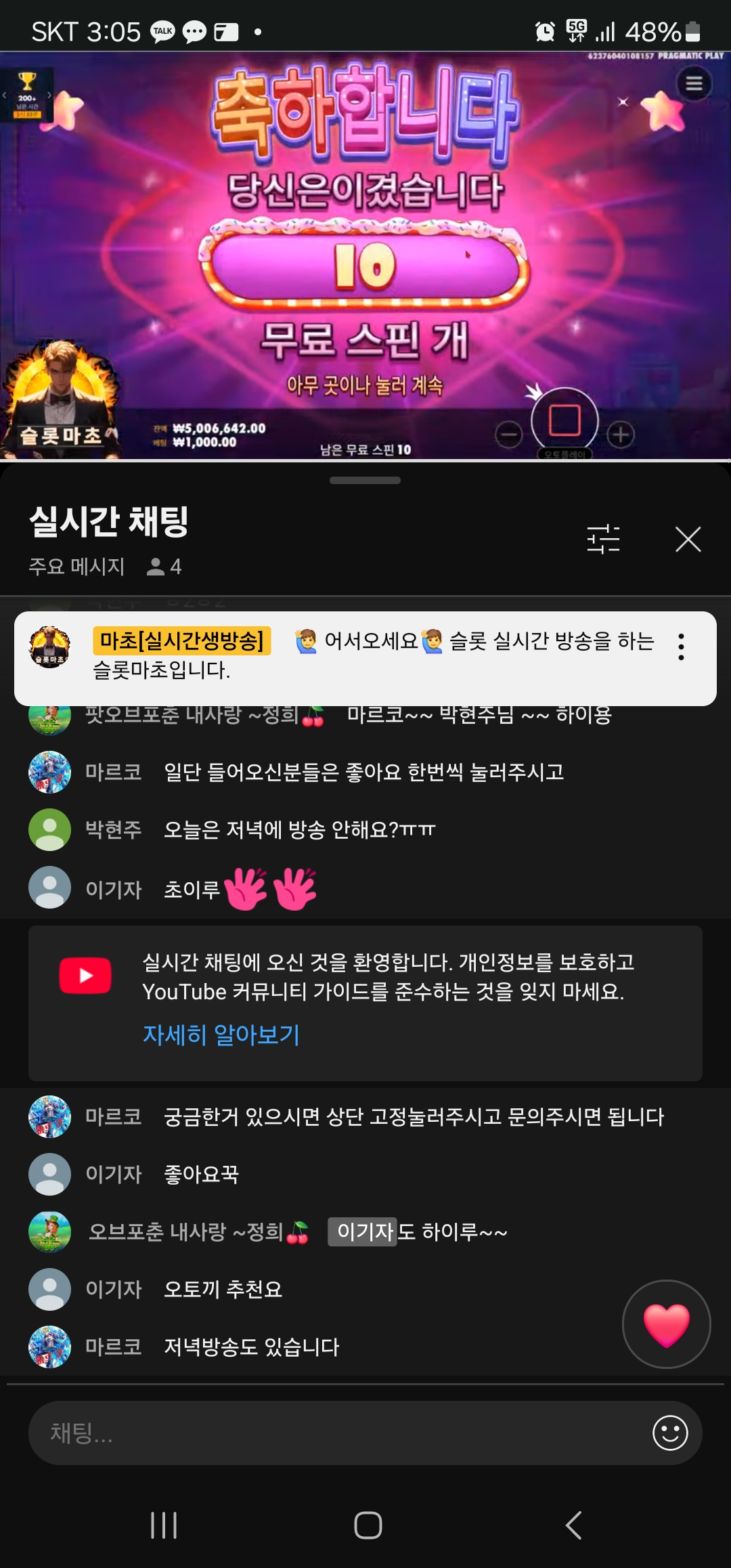This screenshot has width=731, height=1568.
Task: Open 마르코's message about 저녁방송
Action: coord(251,1347)
